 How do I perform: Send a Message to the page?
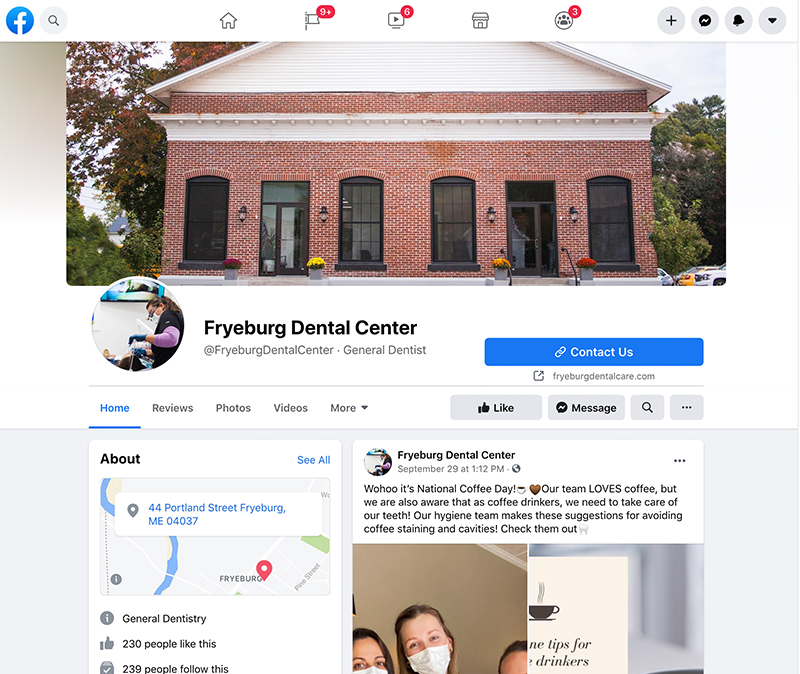click(x=586, y=408)
